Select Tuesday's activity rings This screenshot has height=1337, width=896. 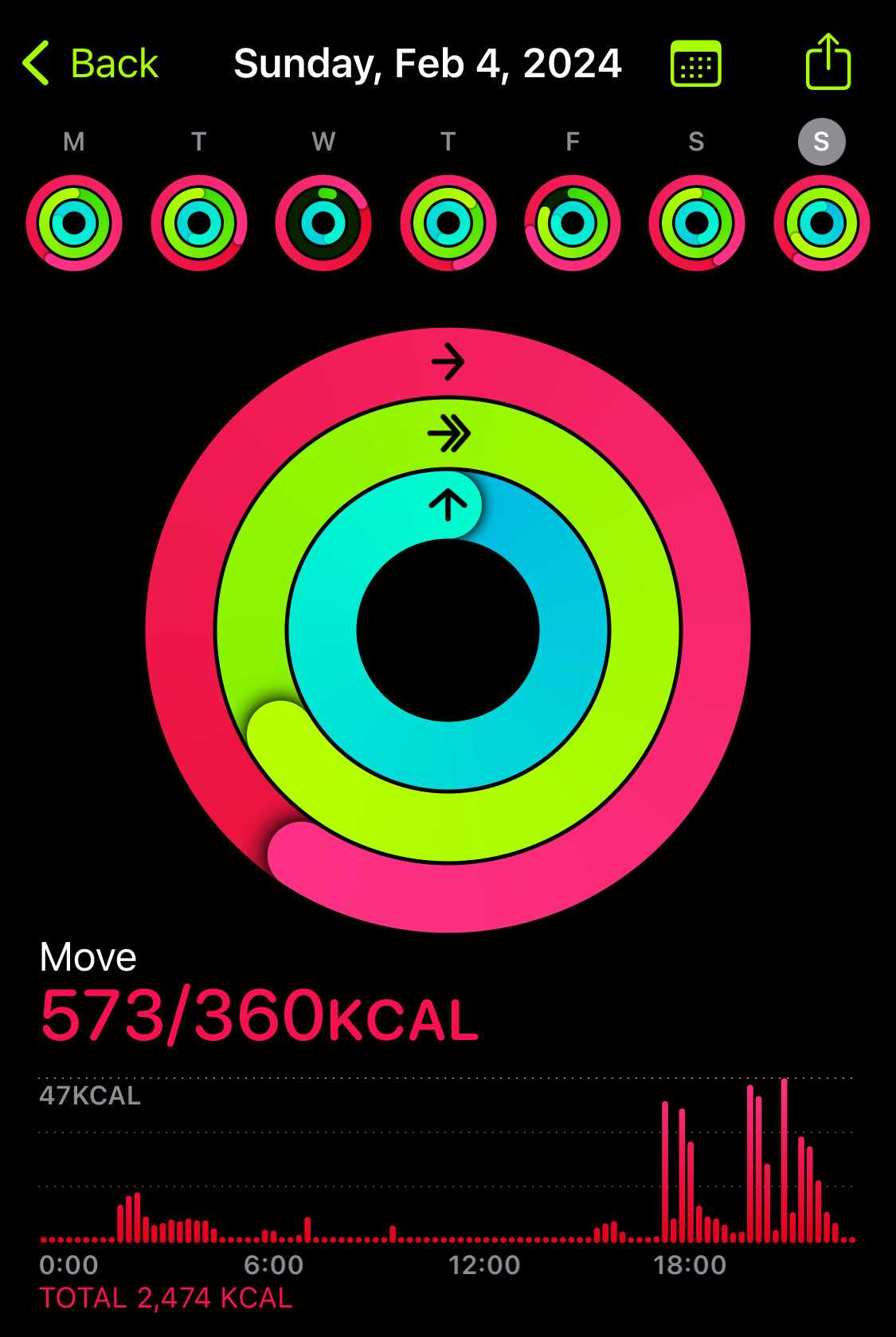pyautogui.click(x=198, y=224)
